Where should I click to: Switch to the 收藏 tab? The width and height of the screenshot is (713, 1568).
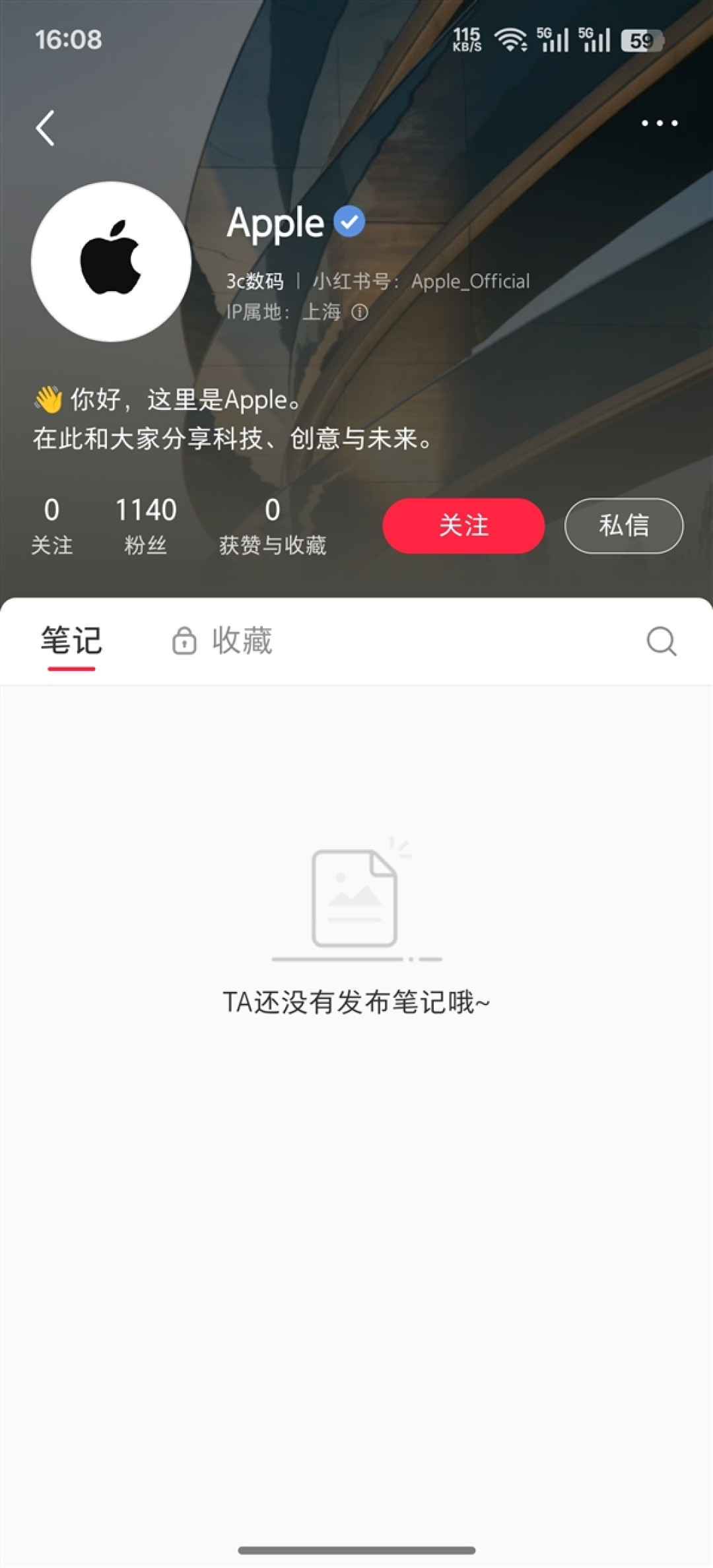242,639
